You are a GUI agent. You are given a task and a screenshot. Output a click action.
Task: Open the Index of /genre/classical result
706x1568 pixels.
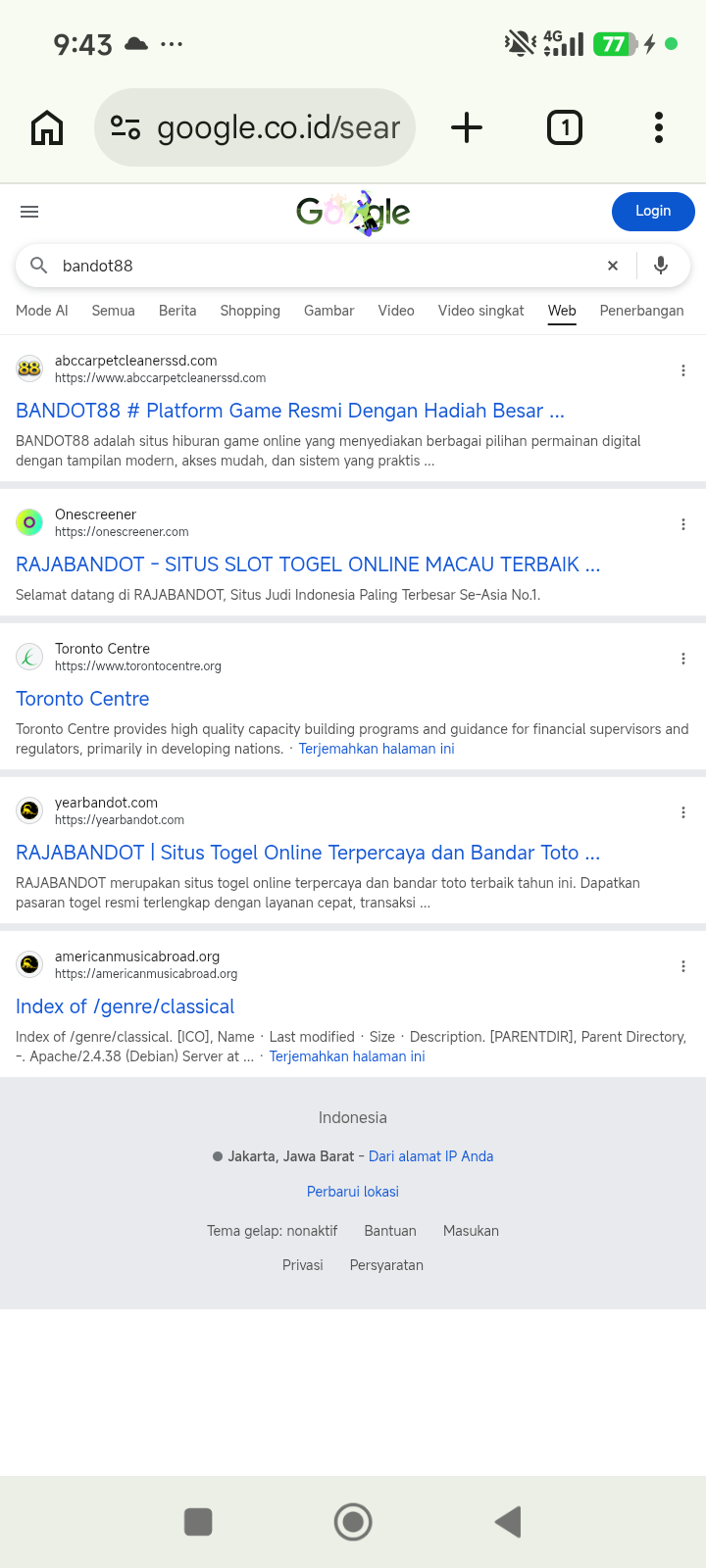coord(125,1006)
